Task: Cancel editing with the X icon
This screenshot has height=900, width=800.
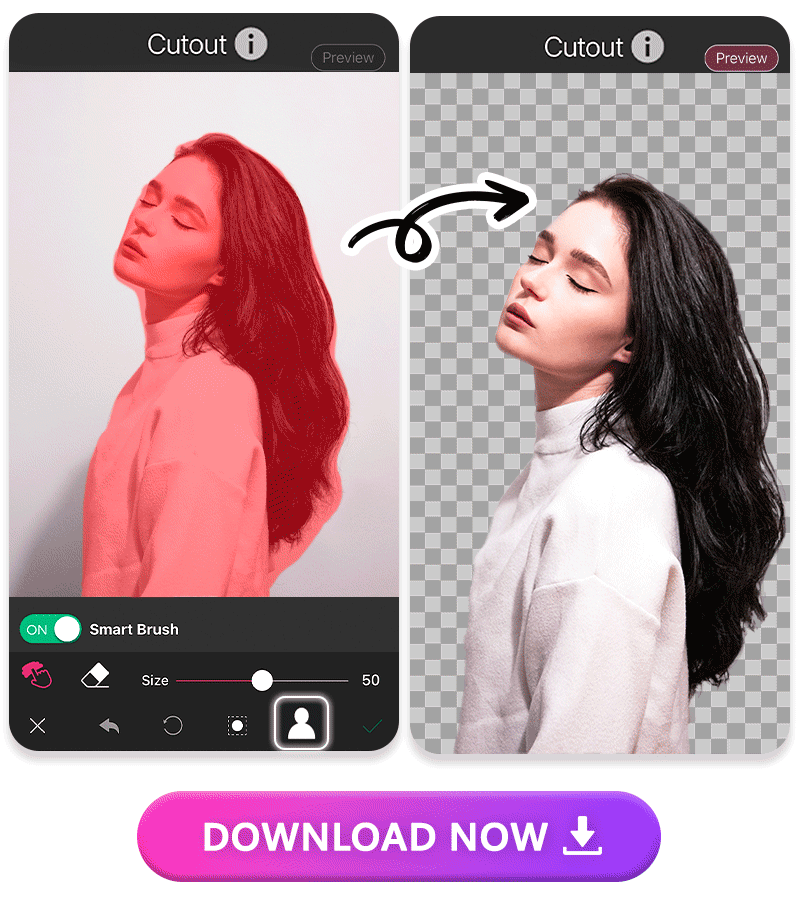Action: 38,726
